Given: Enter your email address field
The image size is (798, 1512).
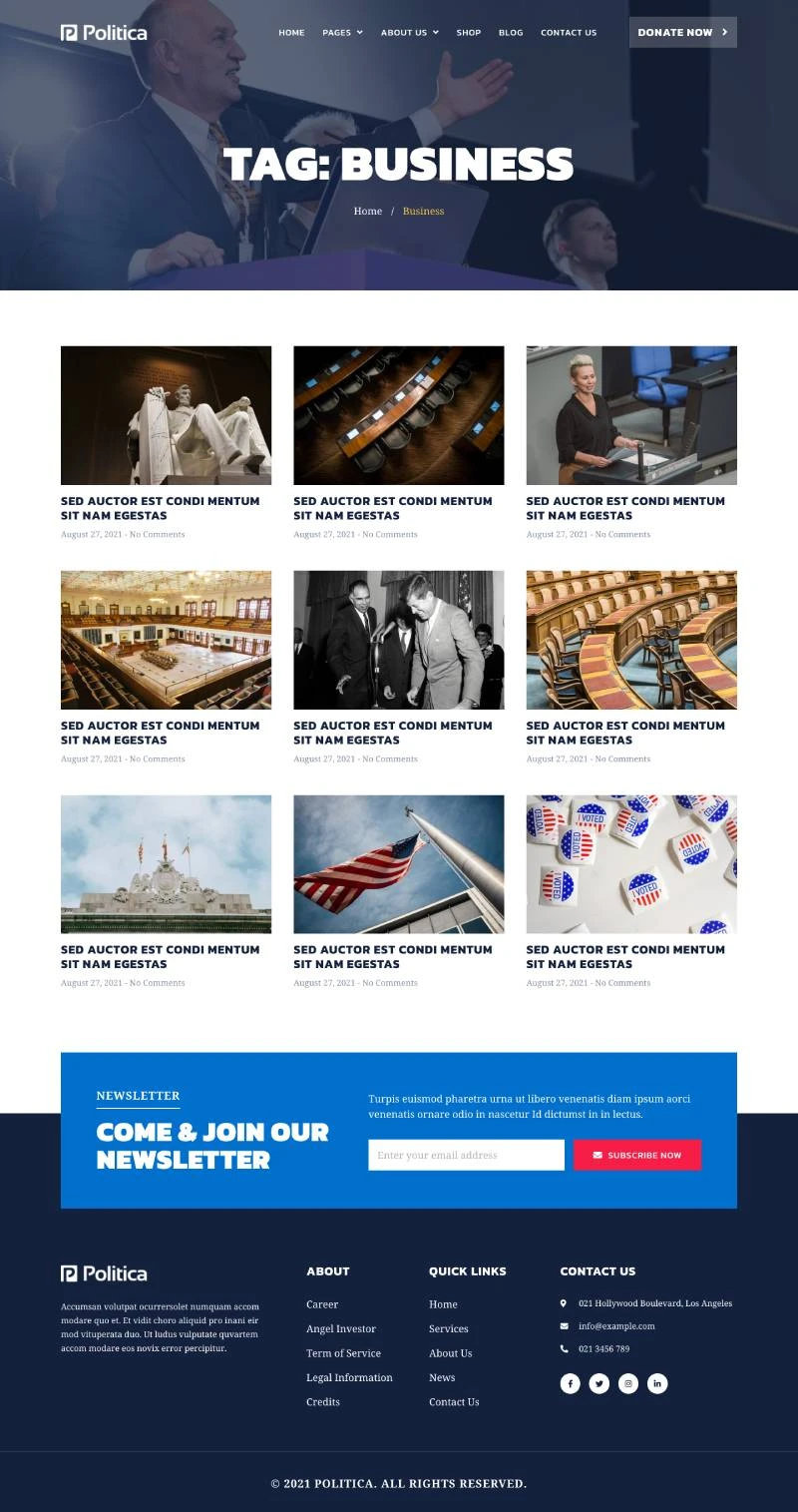Looking at the screenshot, I should click(x=466, y=1155).
